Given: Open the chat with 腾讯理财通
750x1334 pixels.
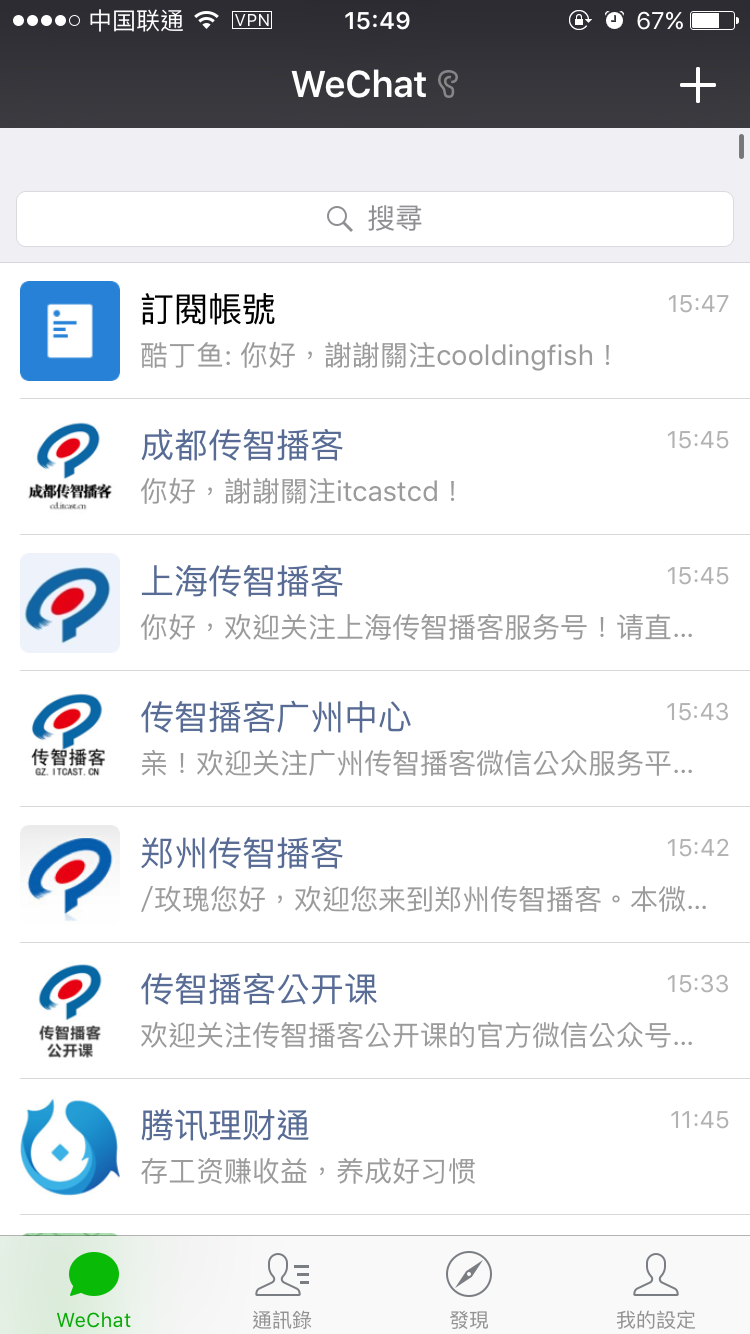Looking at the screenshot, I should [x=375, y=1146].
